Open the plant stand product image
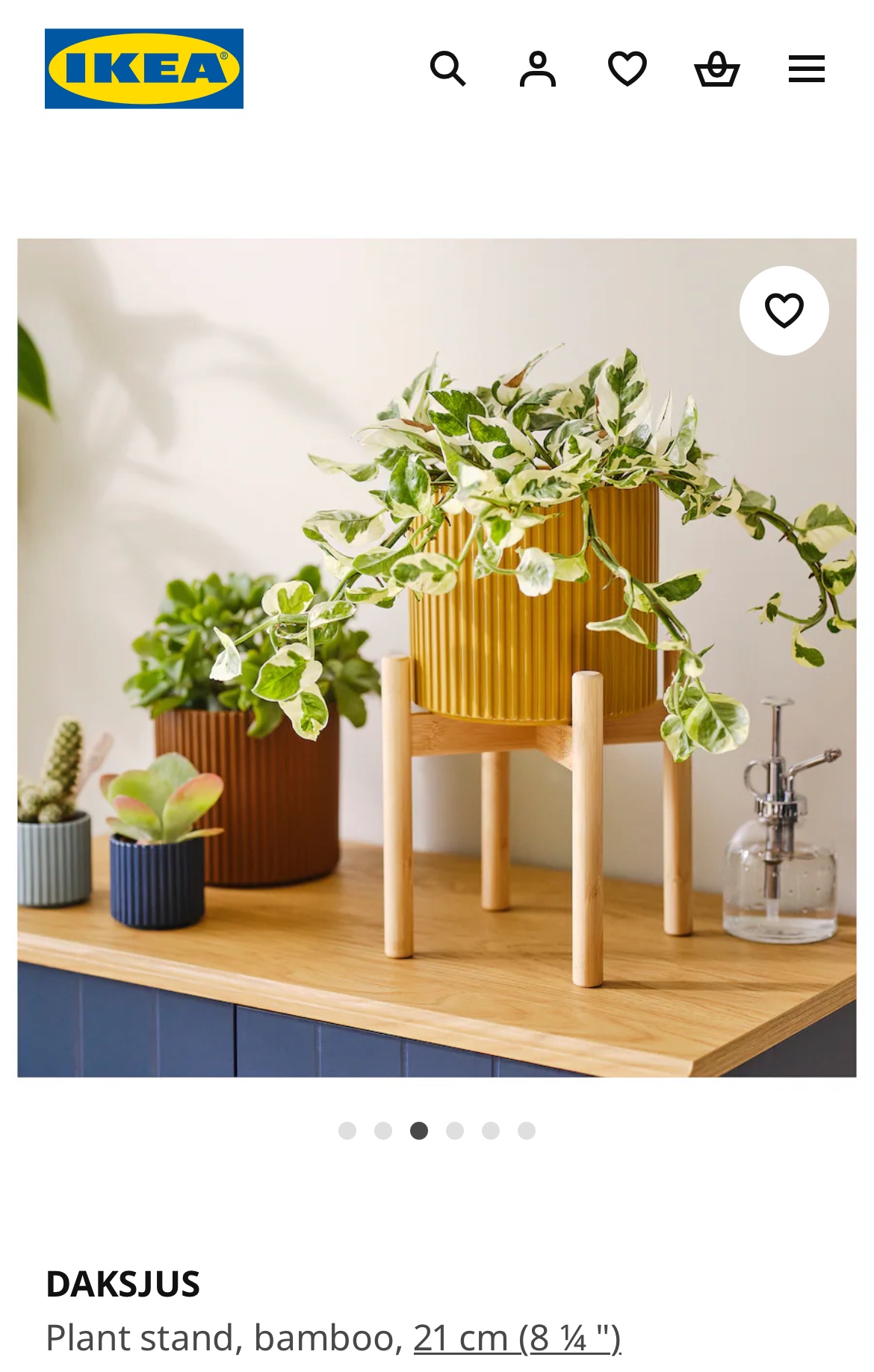This screenshot has height=1372, width=874. point(437,657)
